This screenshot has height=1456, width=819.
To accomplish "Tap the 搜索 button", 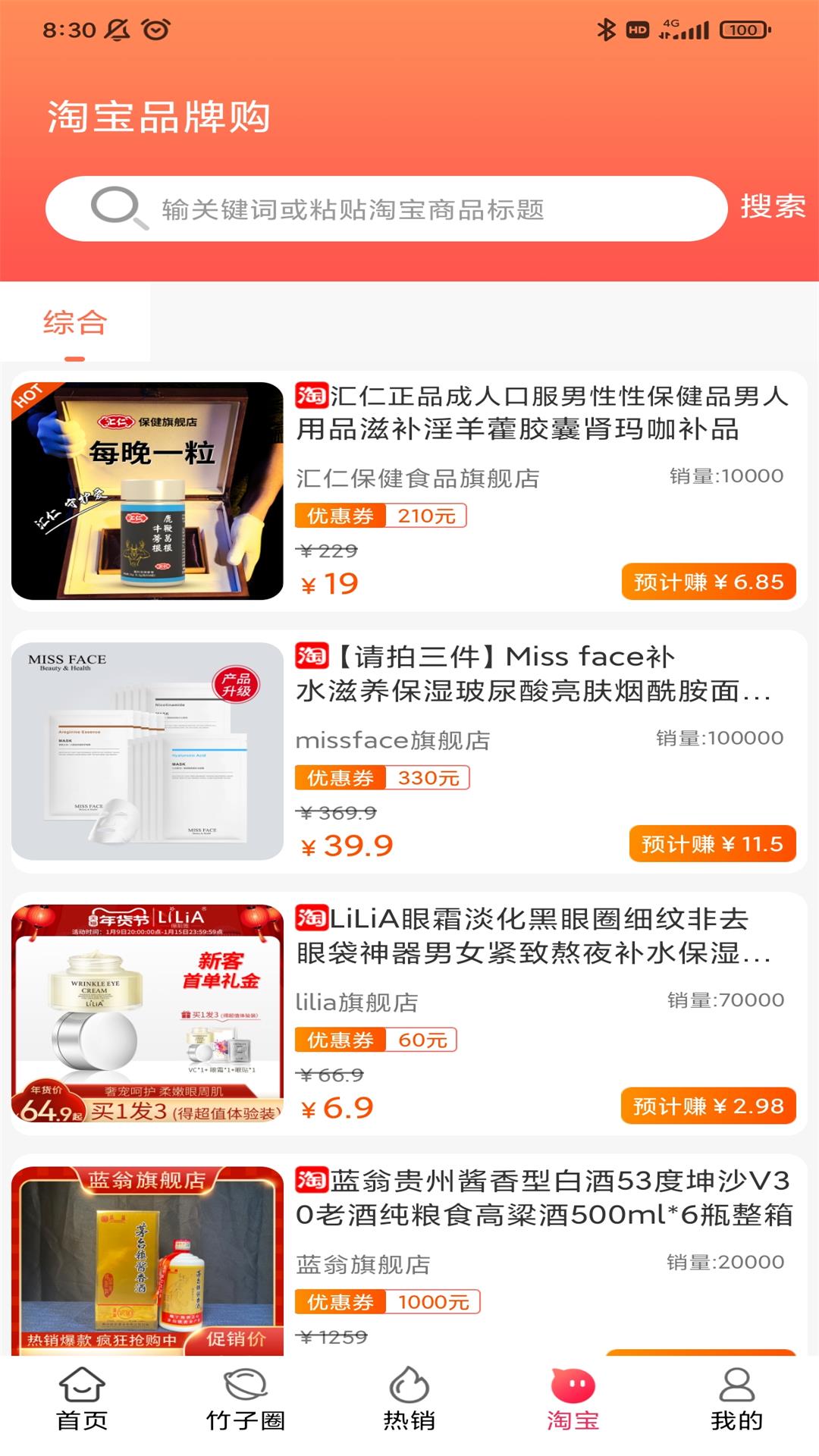I will [772, 207].
